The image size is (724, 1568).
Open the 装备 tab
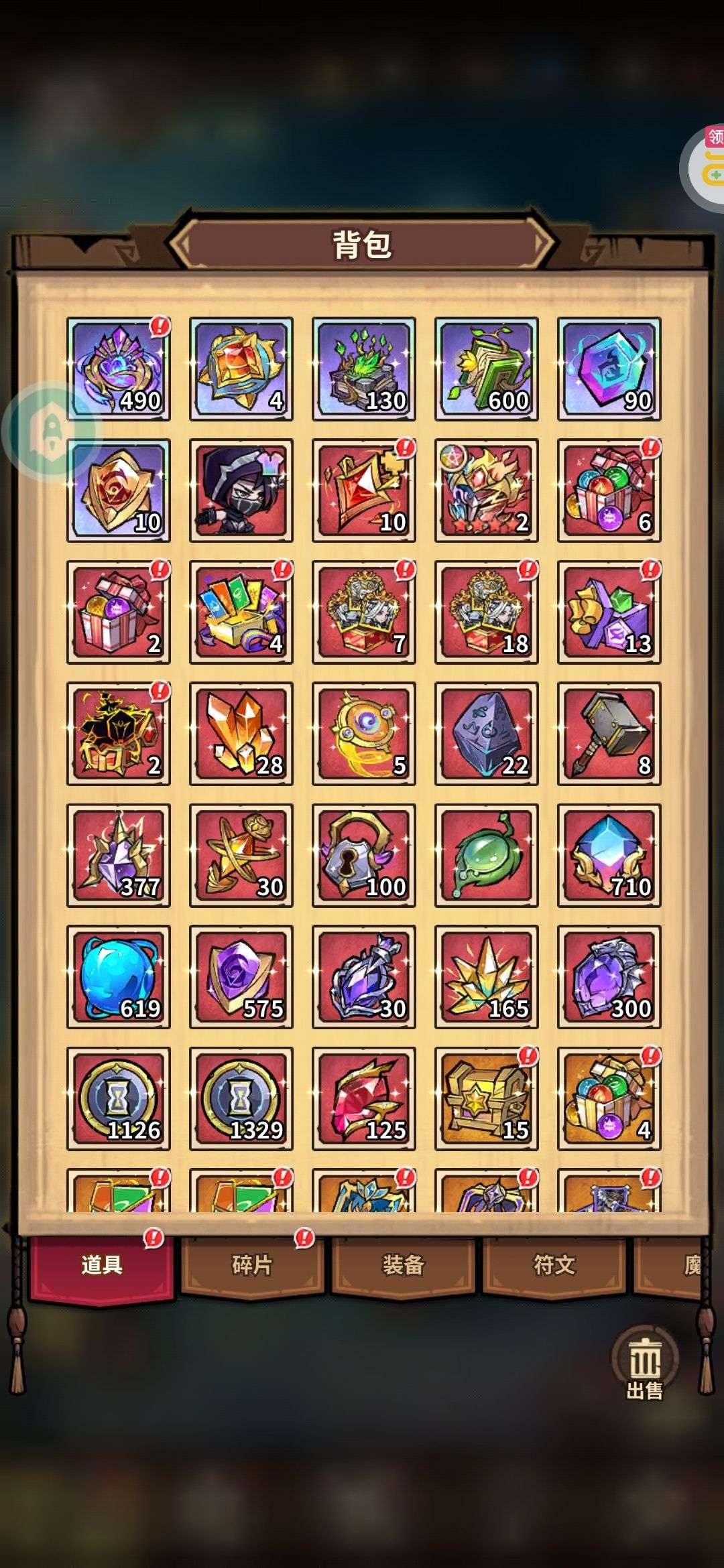[403, 1264]
